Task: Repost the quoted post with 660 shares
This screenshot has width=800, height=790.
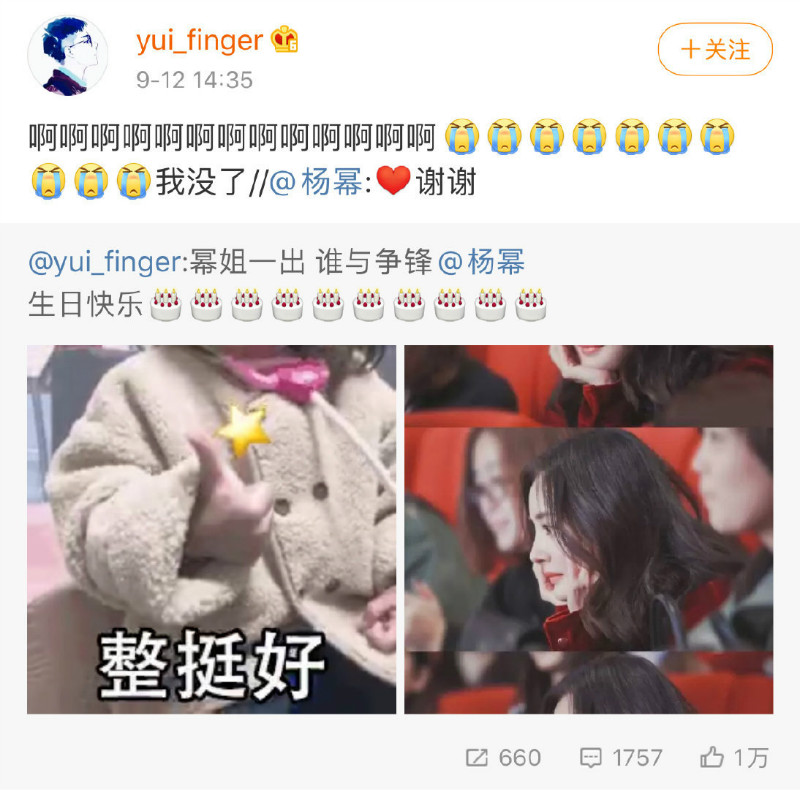Action: pos(504,757)
